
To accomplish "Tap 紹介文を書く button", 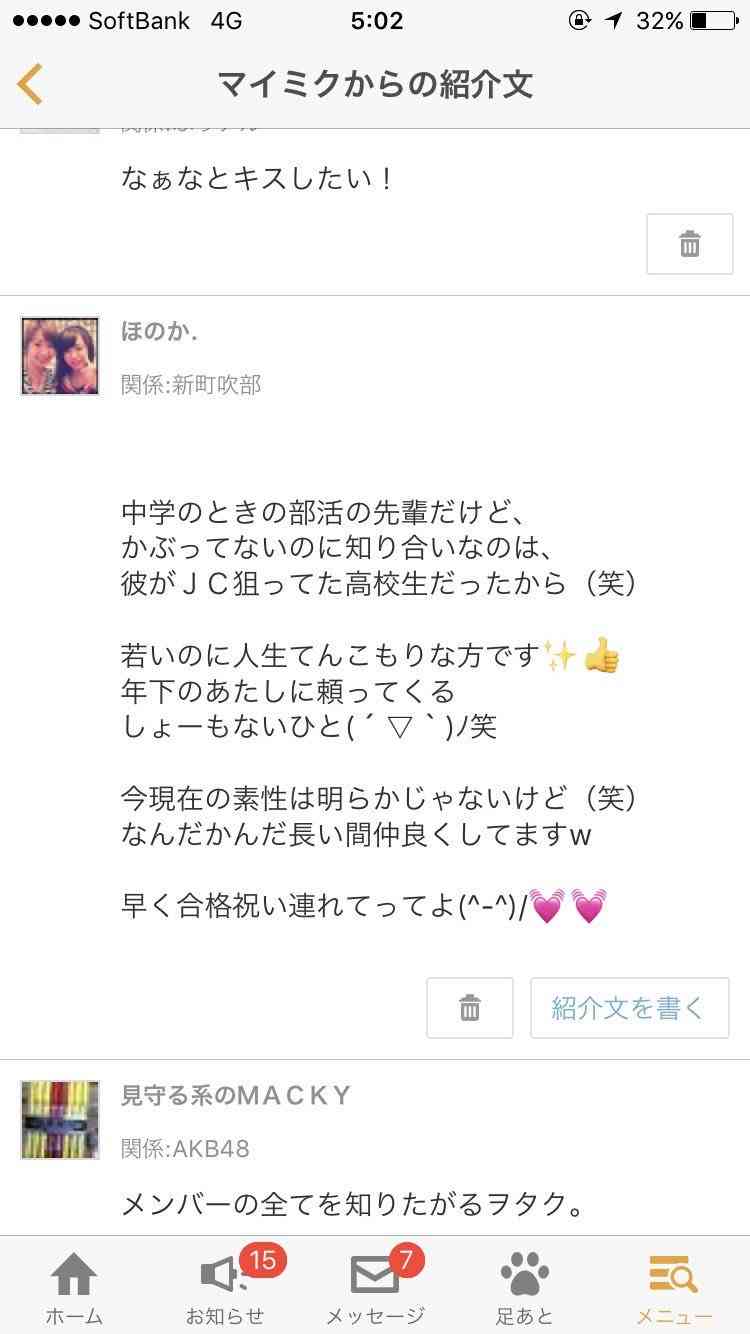I will pyautogui.click(x=629, y=1007).
